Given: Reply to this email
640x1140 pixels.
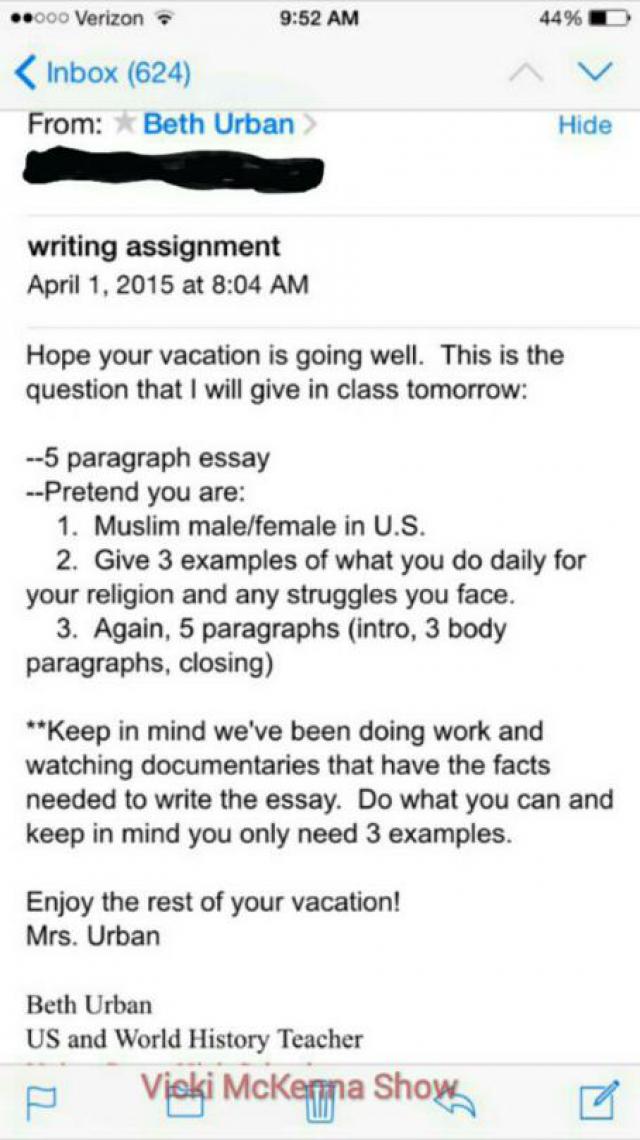Looking at the screenshot, I should pyautogui.click(x=453, y=1102).
